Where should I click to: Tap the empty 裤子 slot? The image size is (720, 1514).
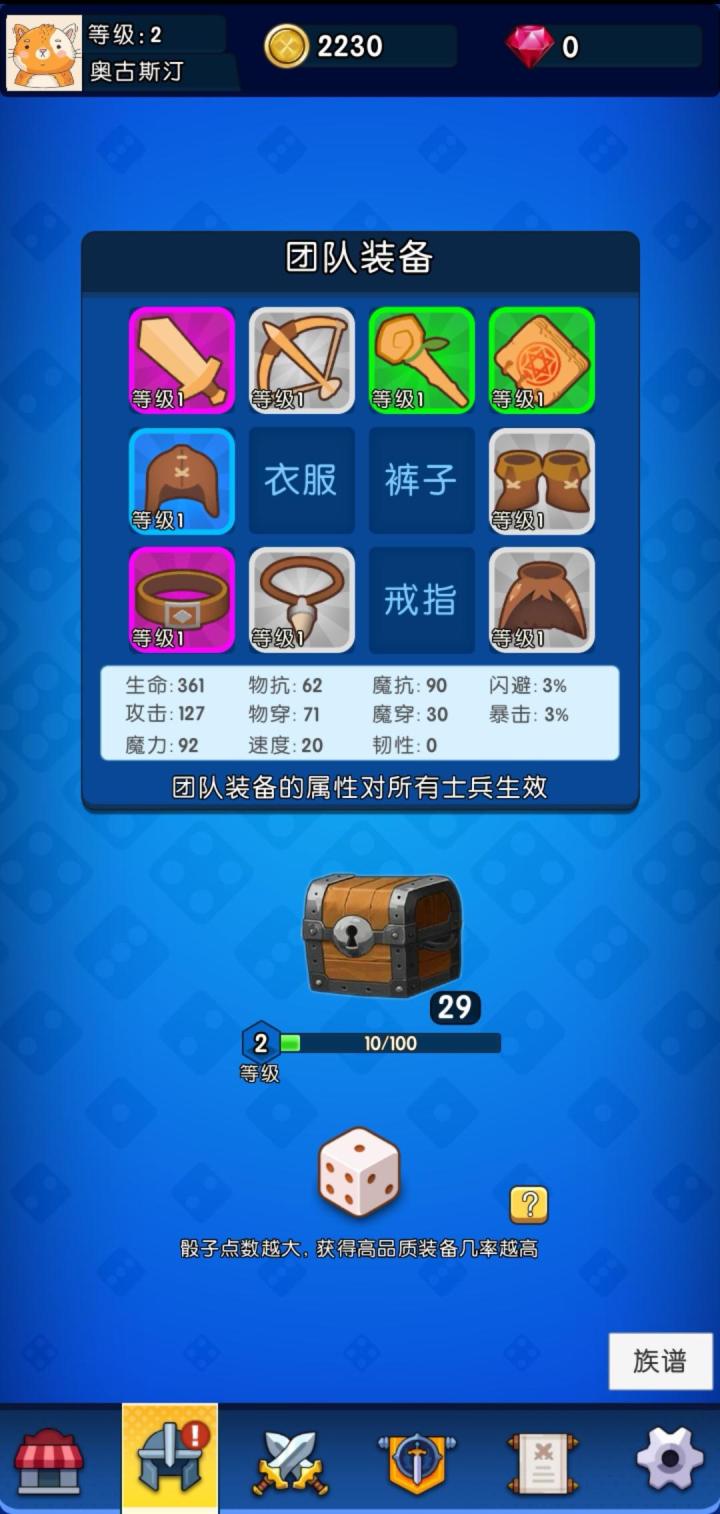coord(421,481)
